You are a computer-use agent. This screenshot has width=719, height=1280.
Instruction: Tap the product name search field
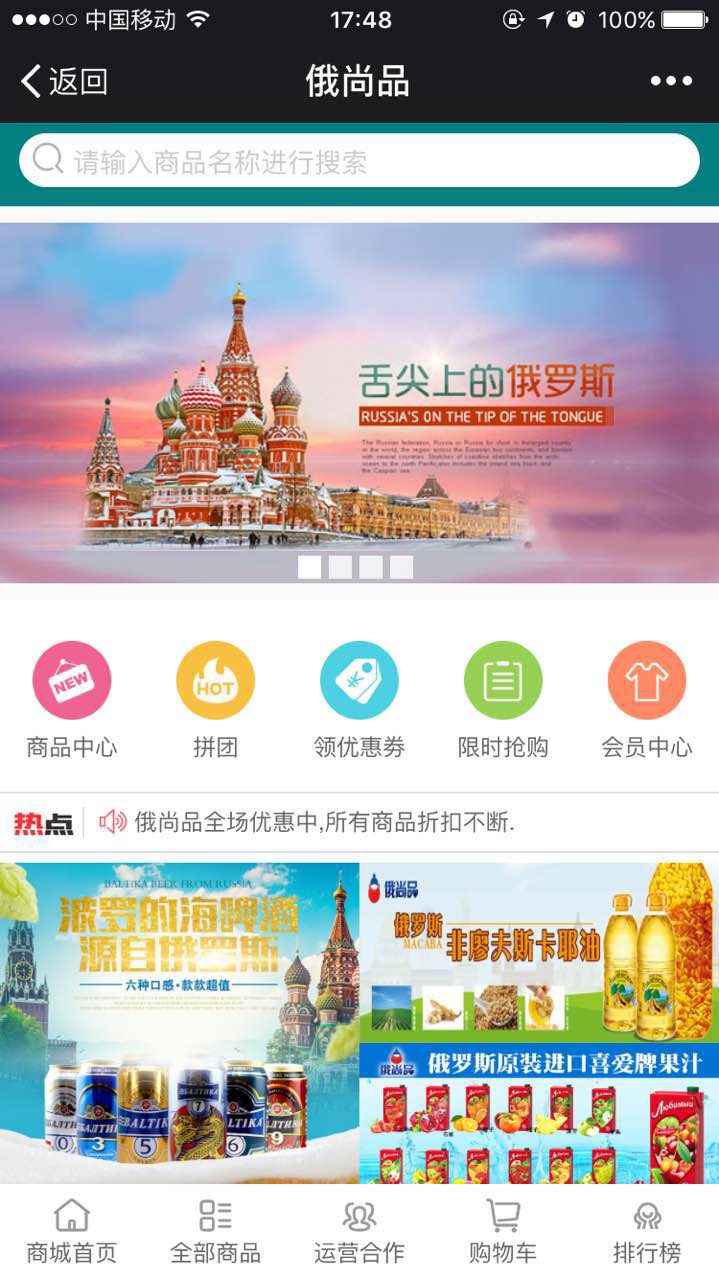pyautogui.click(x=359, y=161)
